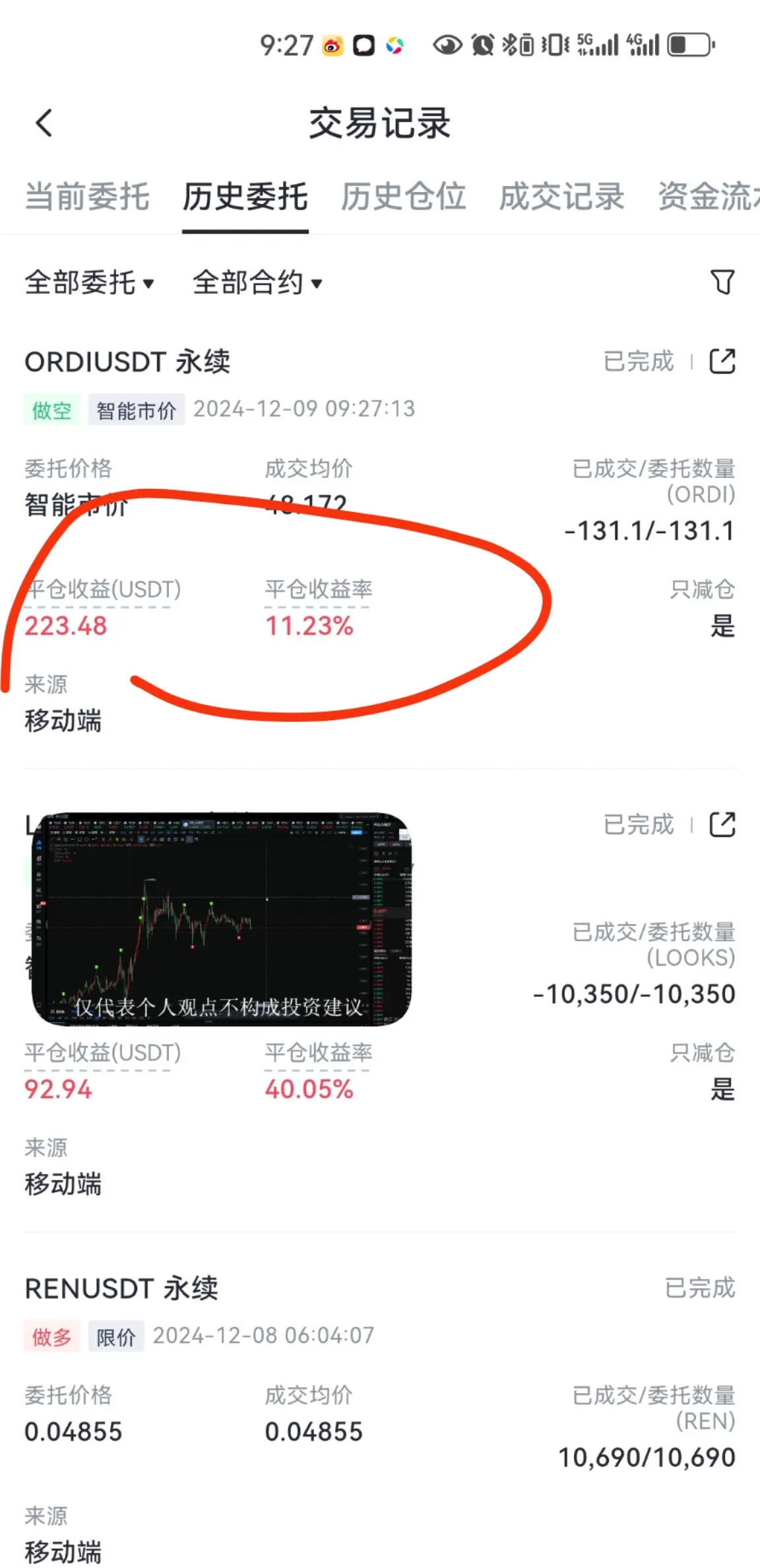Open the ORDIUSDT 永续 order details
Viewport: 760px width, 1568px height.
(128, 362)
